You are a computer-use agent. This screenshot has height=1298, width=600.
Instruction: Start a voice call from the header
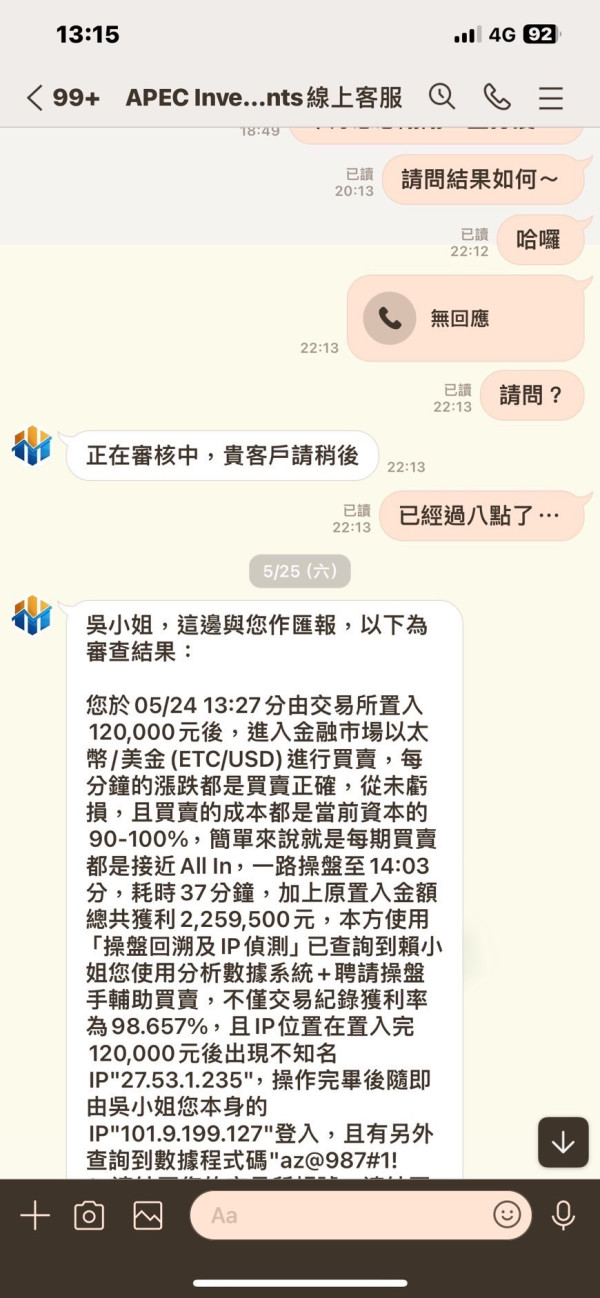(x=496, y=97)
